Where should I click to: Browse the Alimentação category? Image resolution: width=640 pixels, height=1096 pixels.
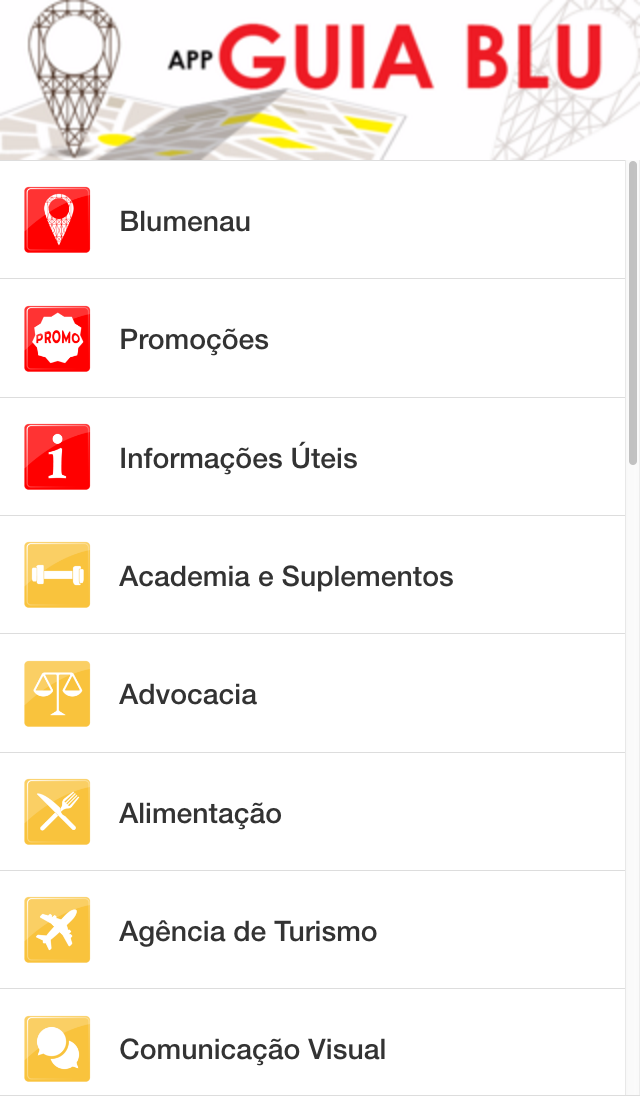click(x=200, y=813)
